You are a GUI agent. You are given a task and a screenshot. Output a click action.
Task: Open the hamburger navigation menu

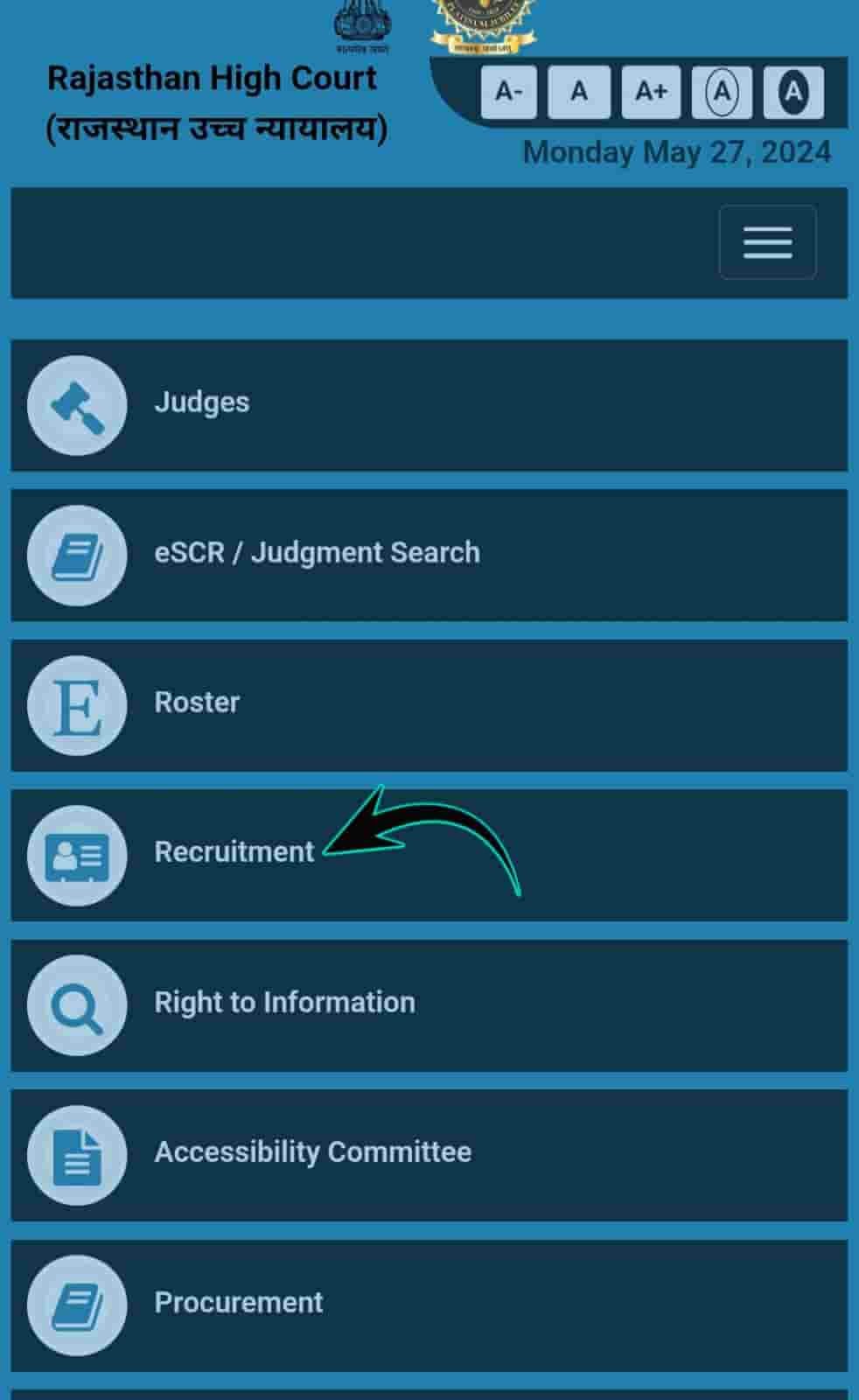tap(767, 242)
